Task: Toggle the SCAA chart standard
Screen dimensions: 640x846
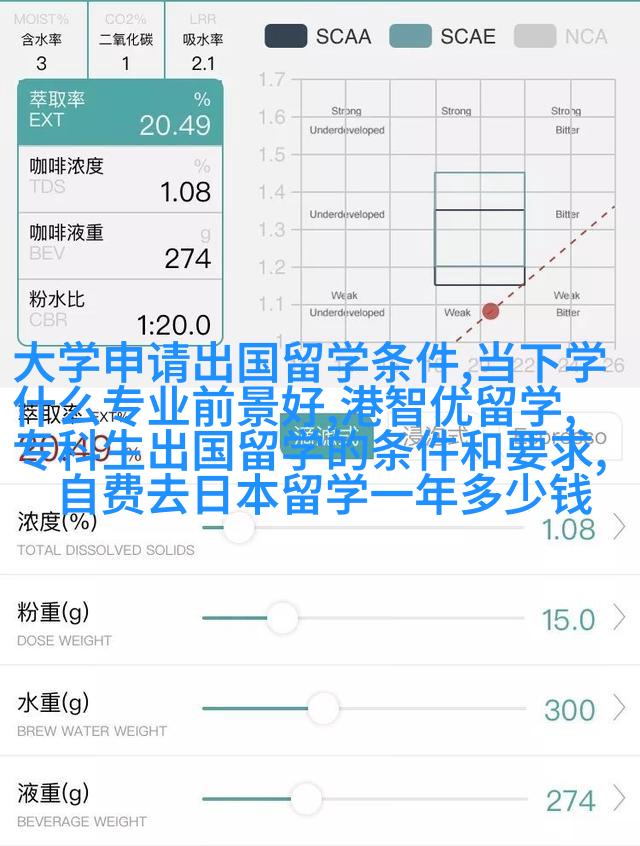Action: tap(317, 36)
